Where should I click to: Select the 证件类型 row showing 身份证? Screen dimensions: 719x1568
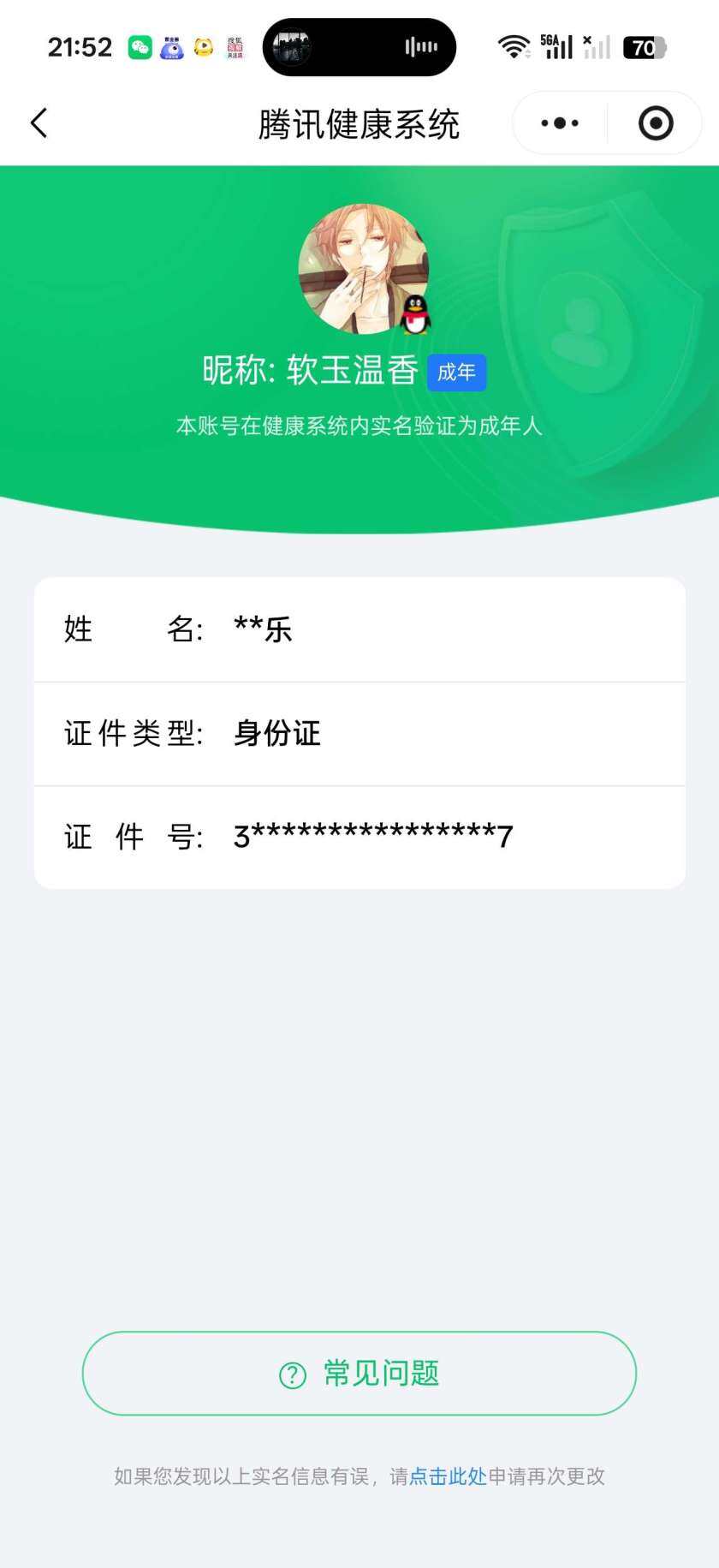pyautogui.click(x=359, y=733)
